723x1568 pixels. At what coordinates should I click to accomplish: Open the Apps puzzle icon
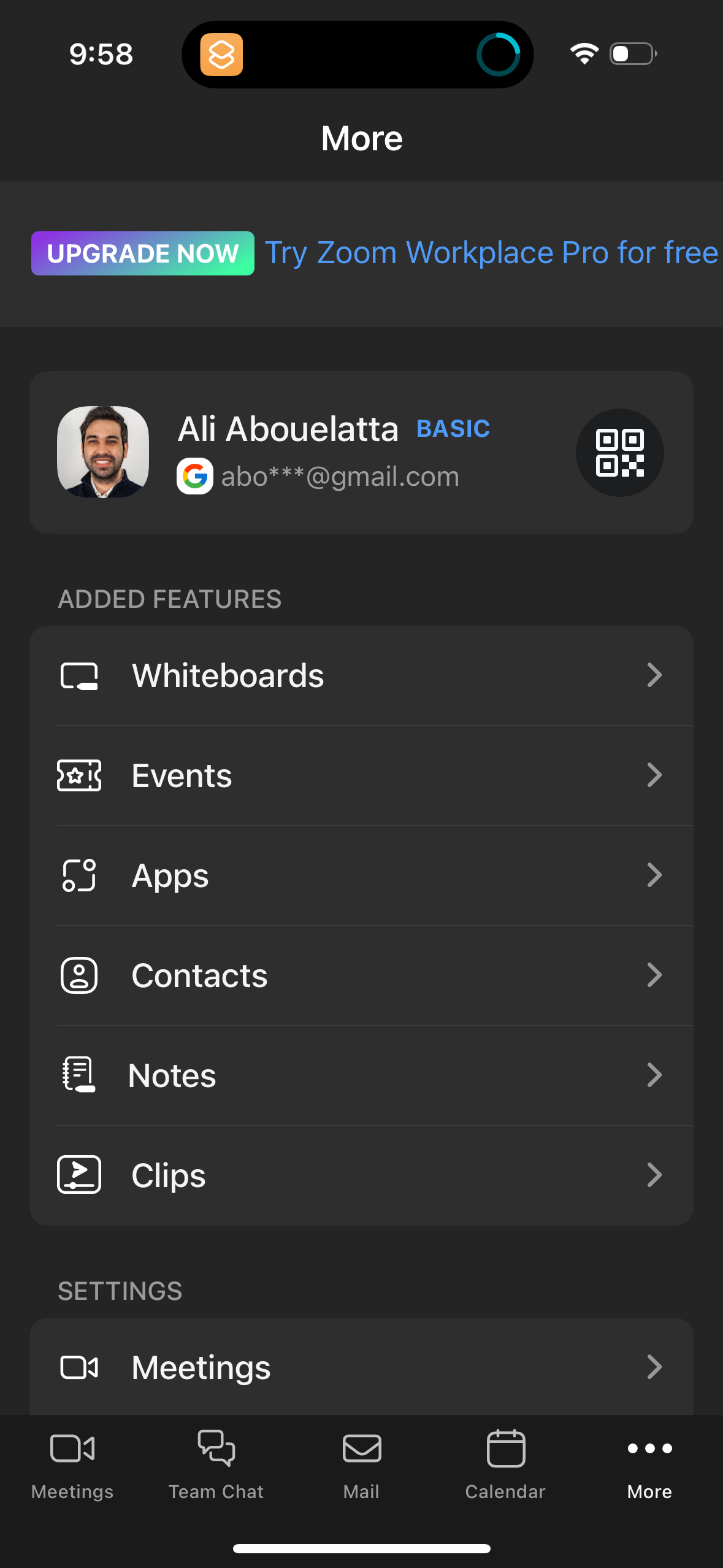(78, 875)
